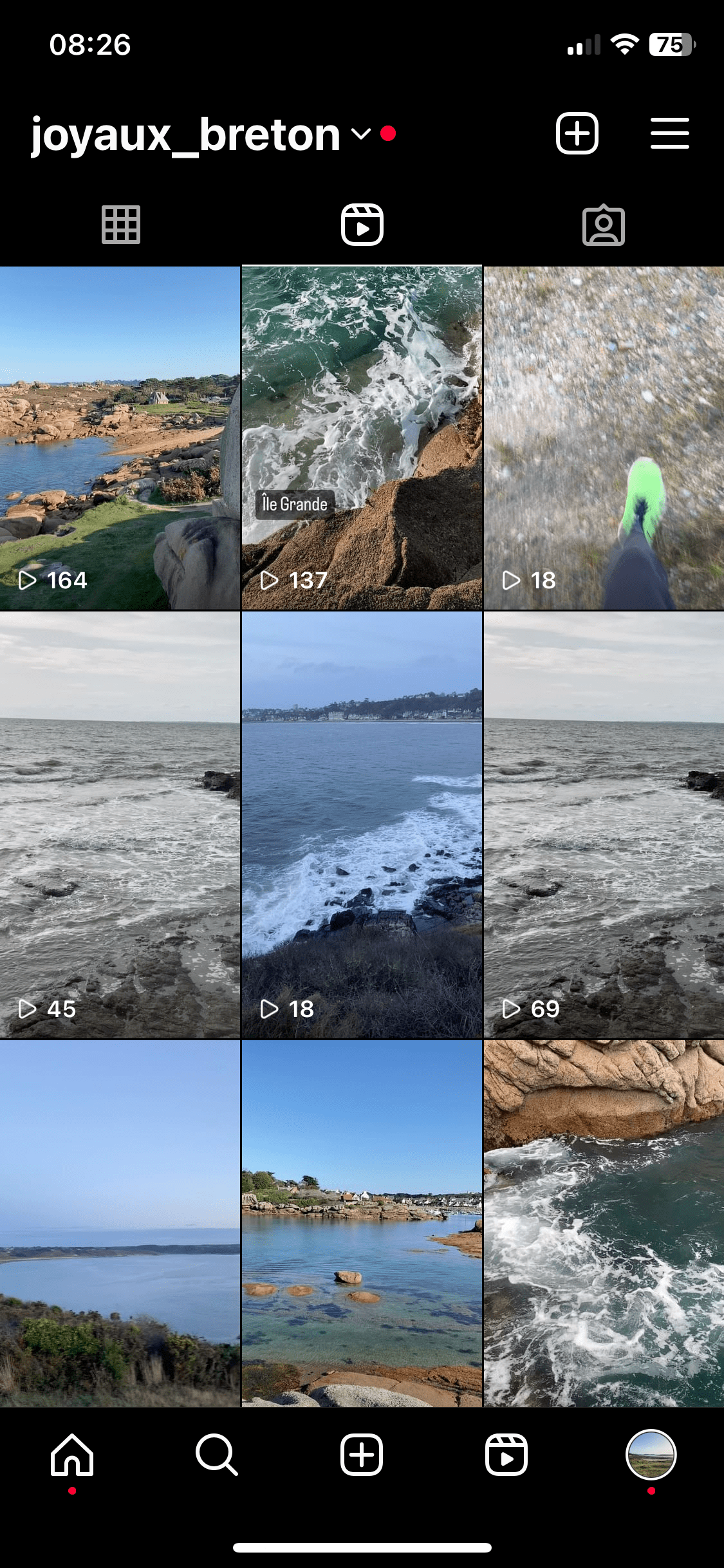The height and width of the screenshot is (1568, 724).
Task: Tap the create new post plus icon in header
Action: click(577, 133)
